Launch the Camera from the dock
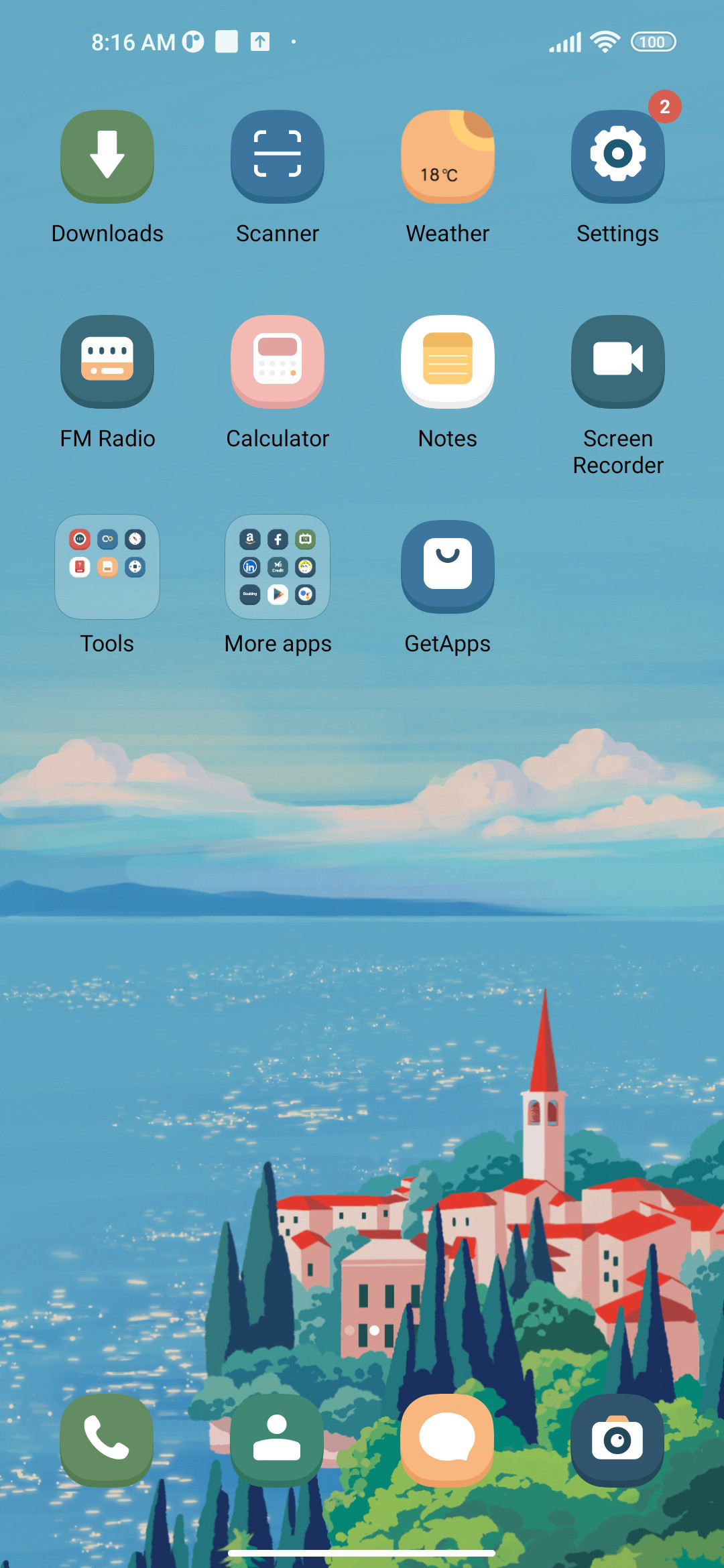Screen dimensions: 724x1568 coord(617,1440)
